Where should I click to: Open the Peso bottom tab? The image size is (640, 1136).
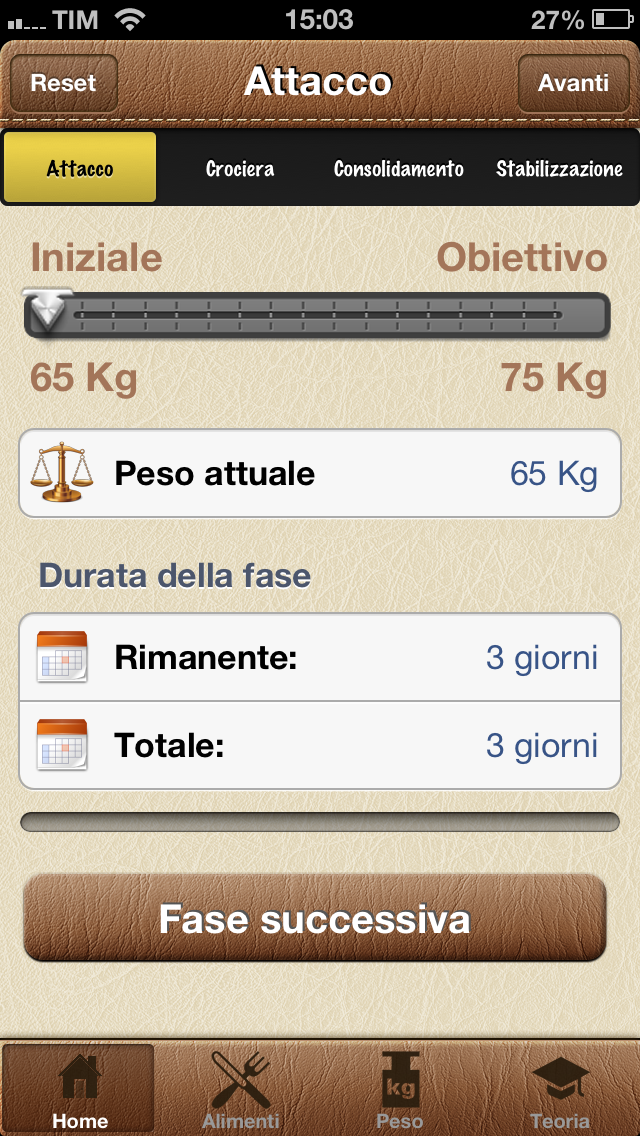coord(400,1090)
